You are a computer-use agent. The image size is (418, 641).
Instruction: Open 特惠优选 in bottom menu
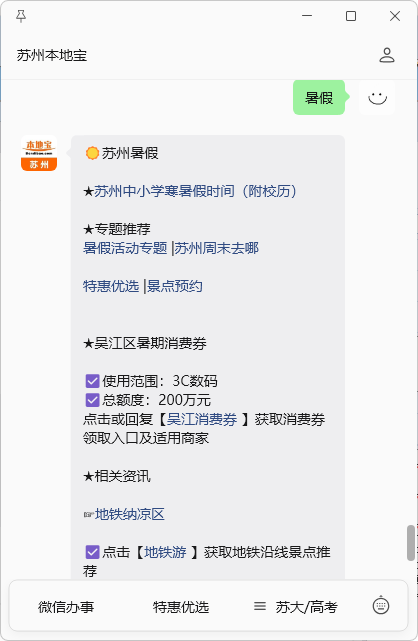point(181,607)
